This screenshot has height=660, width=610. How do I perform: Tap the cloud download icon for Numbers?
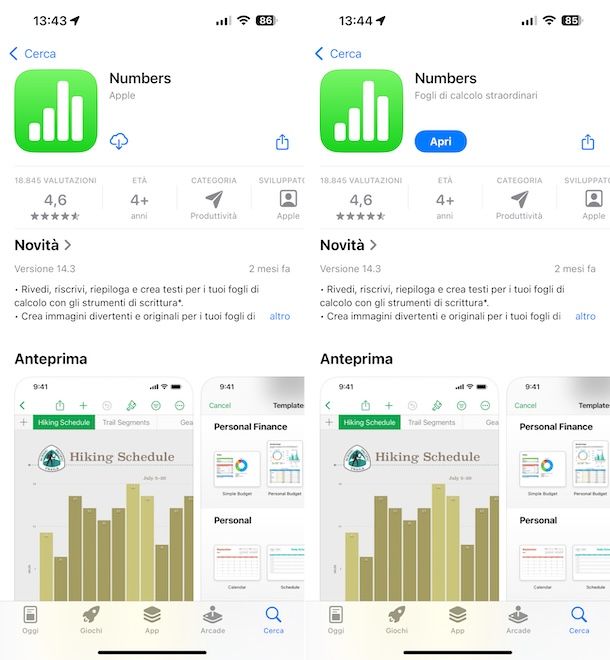point(119,142)
